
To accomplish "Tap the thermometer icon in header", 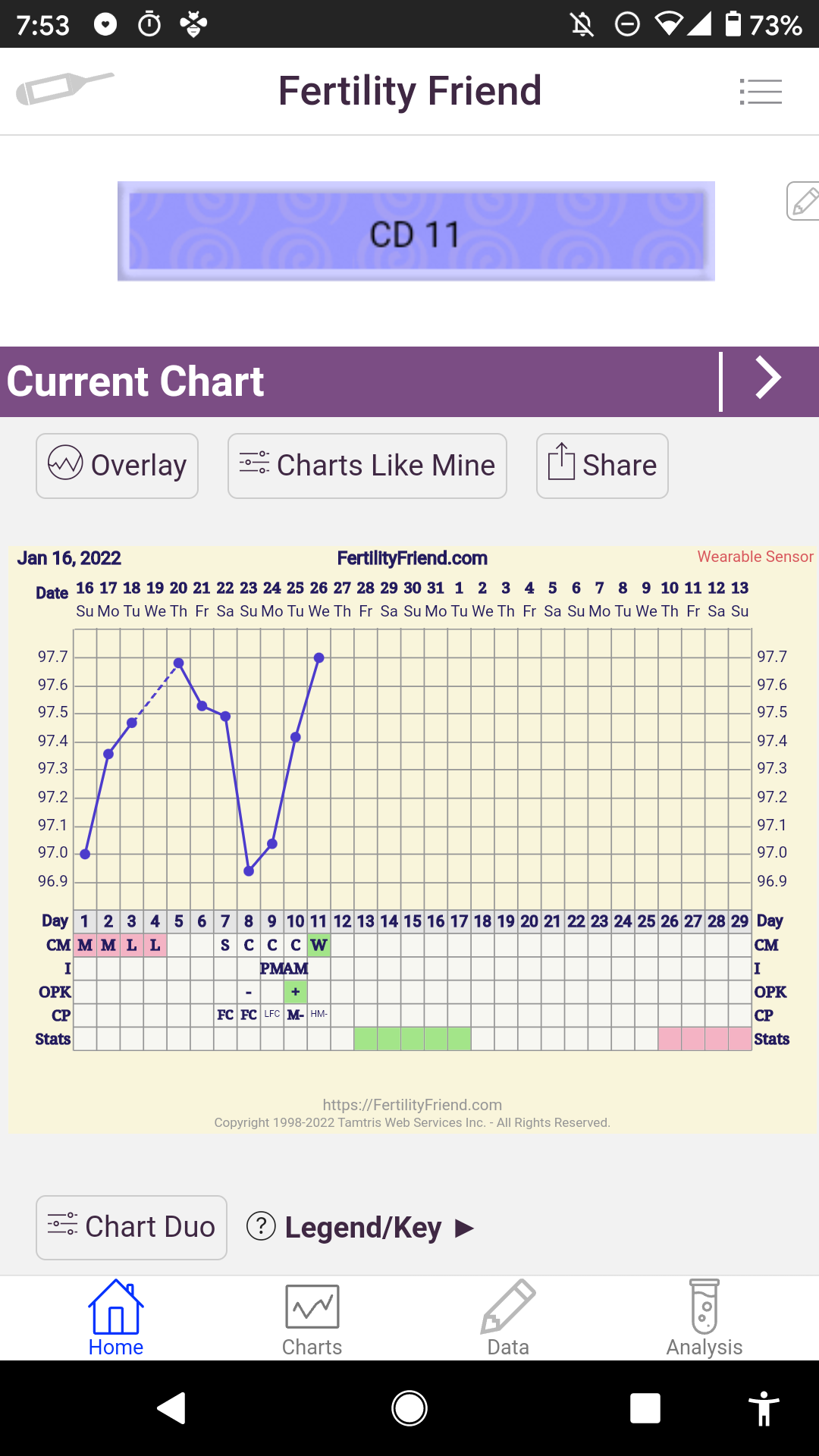I will pos(65,88).
